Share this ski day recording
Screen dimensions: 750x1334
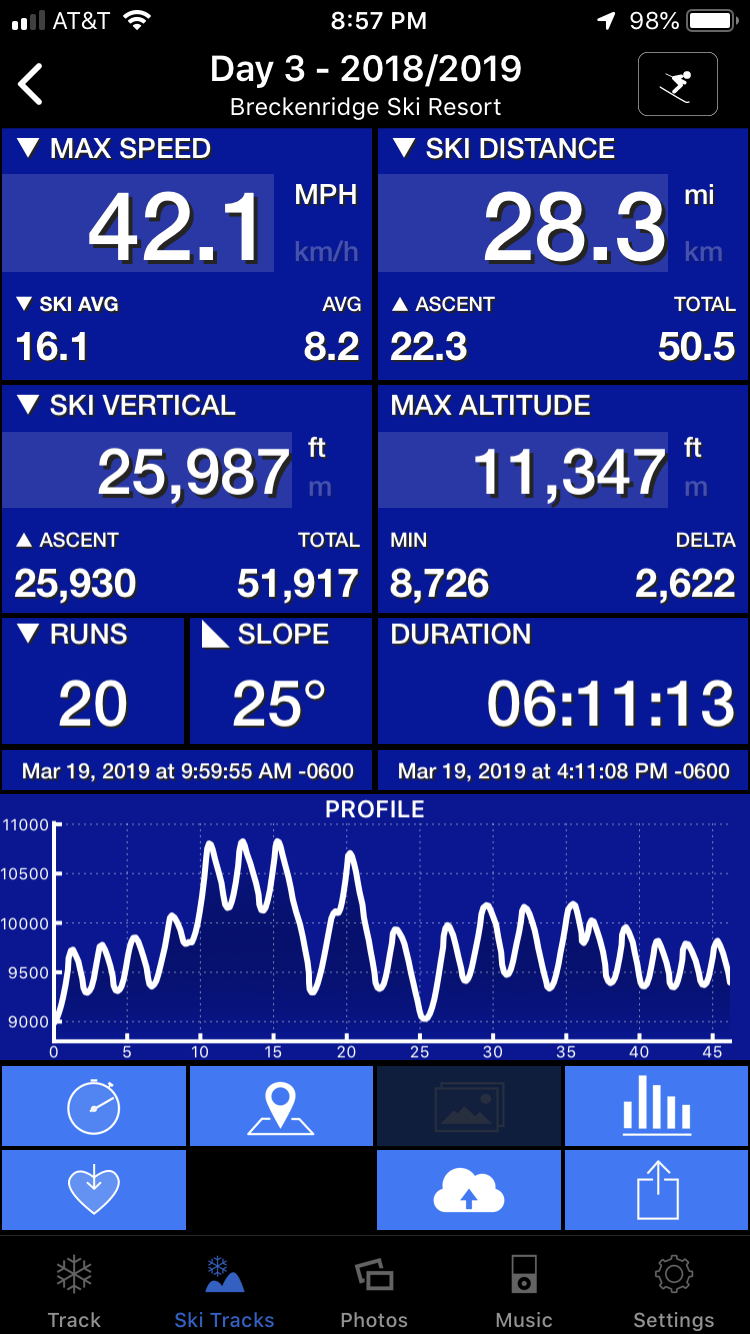[x=656, y=1190]
